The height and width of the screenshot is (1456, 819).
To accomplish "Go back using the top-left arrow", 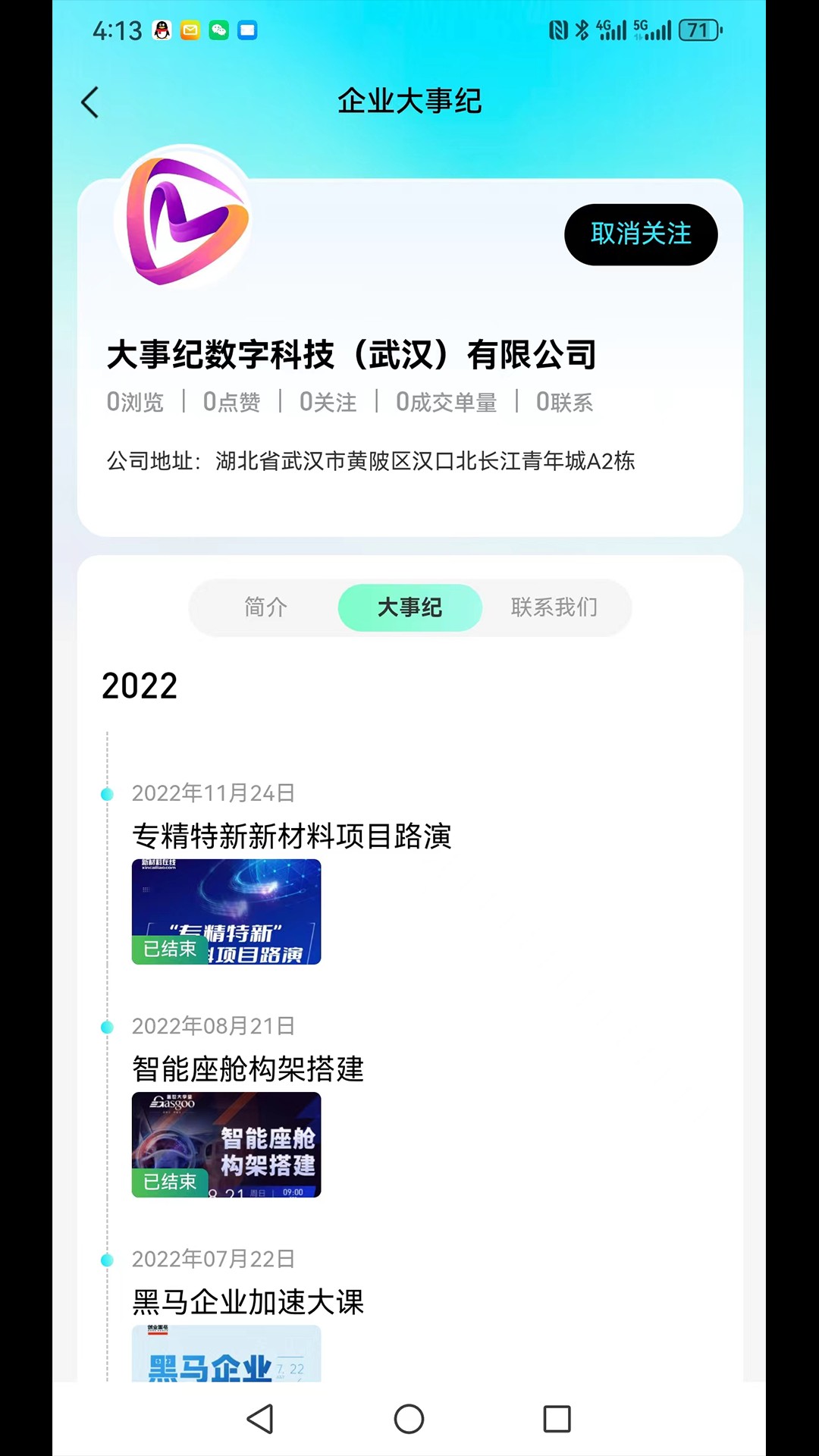I will 90,102.
